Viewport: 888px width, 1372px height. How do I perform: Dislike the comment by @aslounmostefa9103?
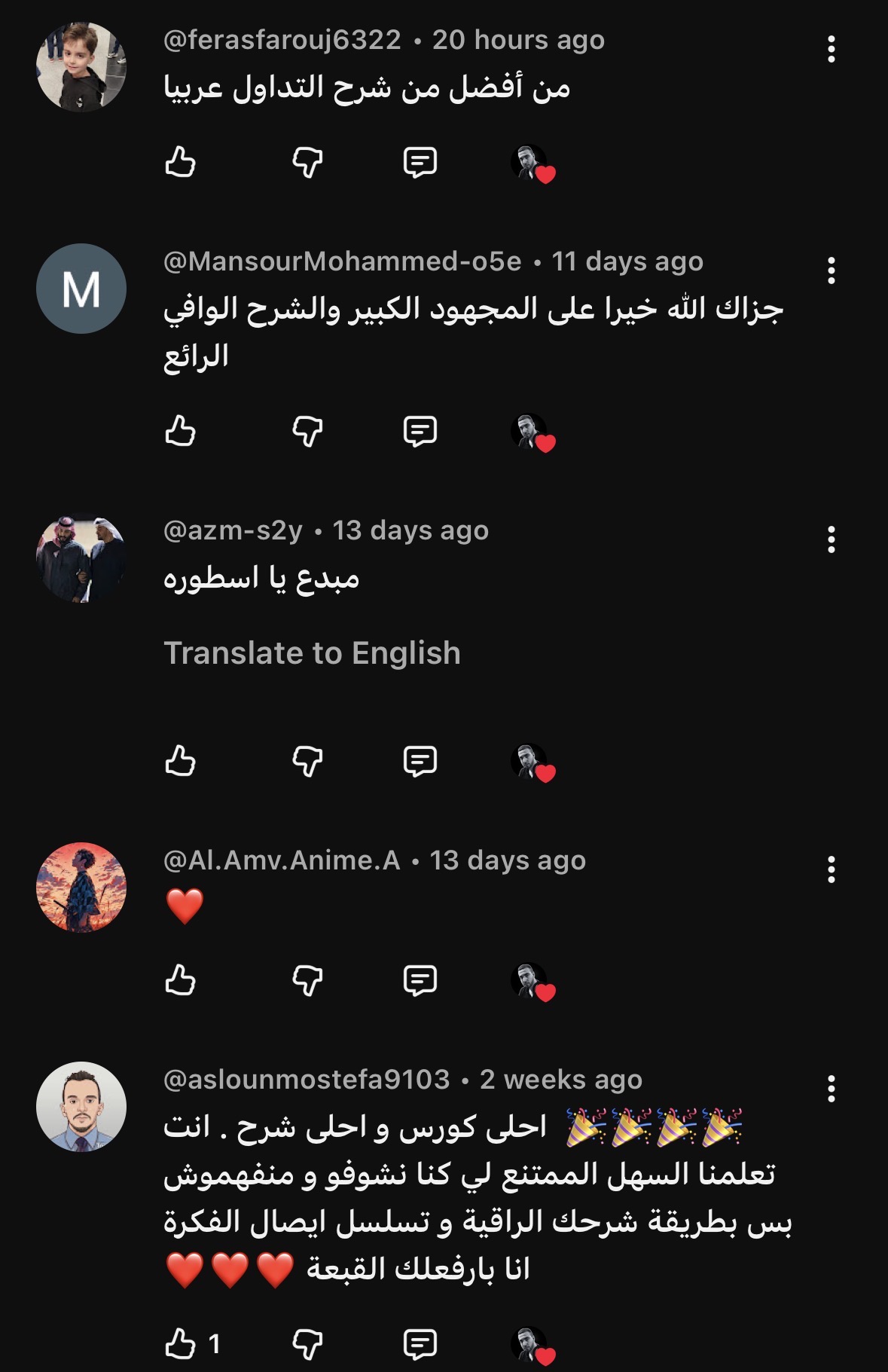[x=307, y=1343]
